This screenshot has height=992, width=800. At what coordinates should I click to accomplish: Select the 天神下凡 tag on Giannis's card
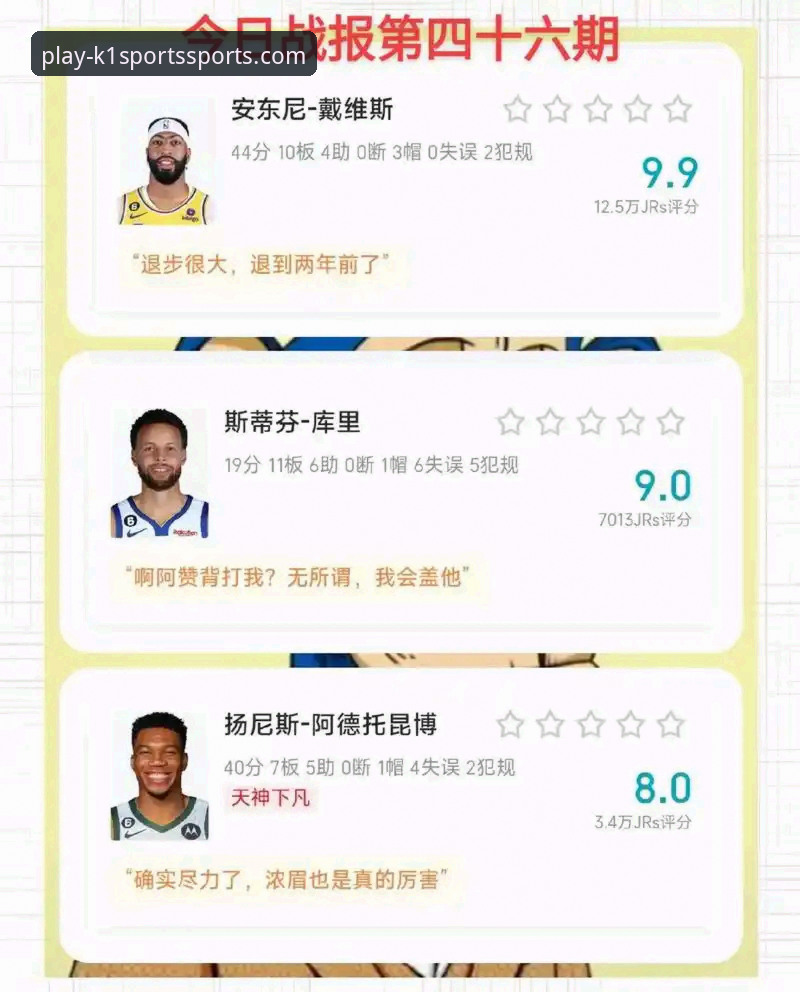[270, 800]
